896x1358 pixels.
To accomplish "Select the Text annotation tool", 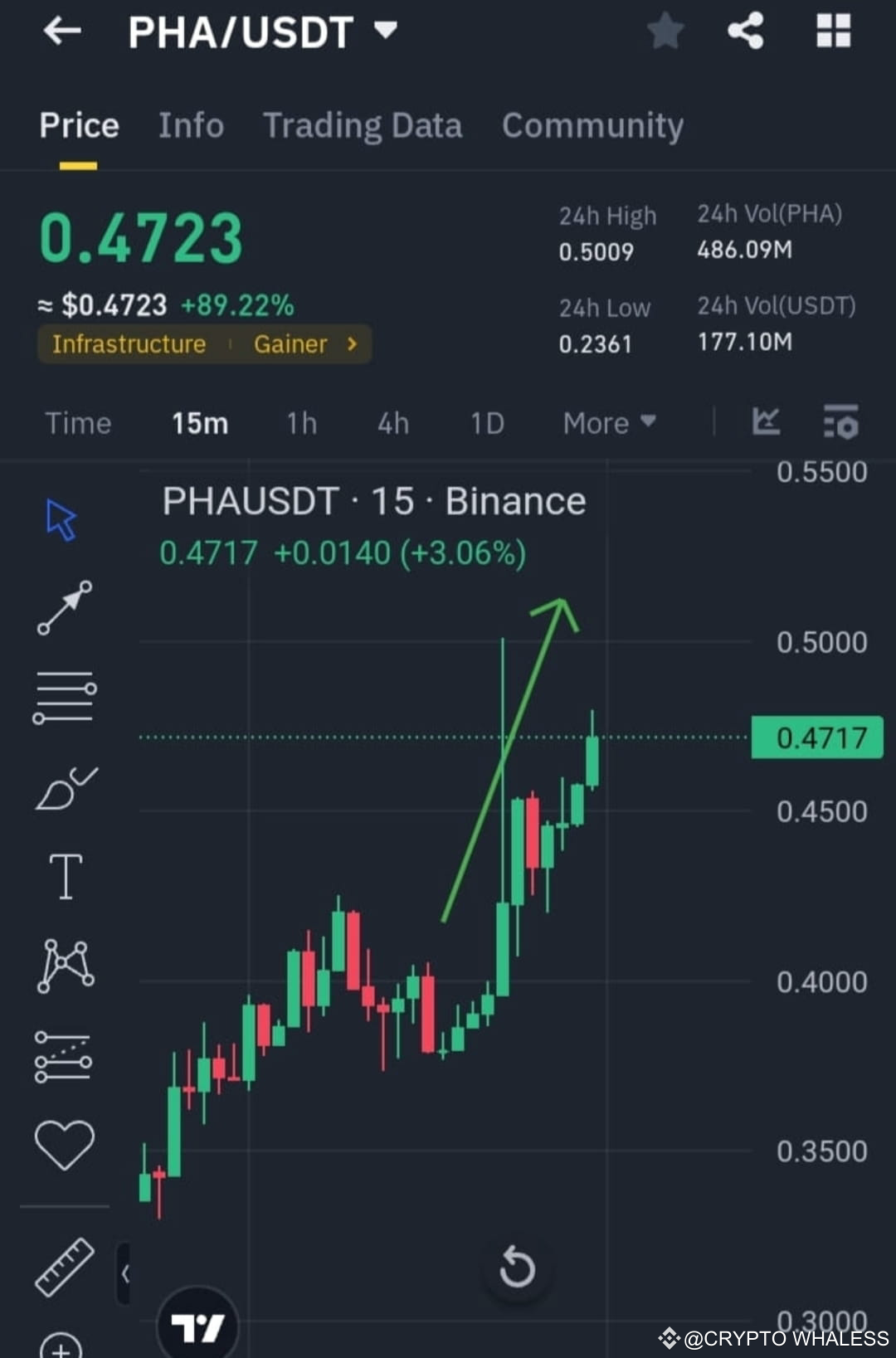I will (66, 875).
